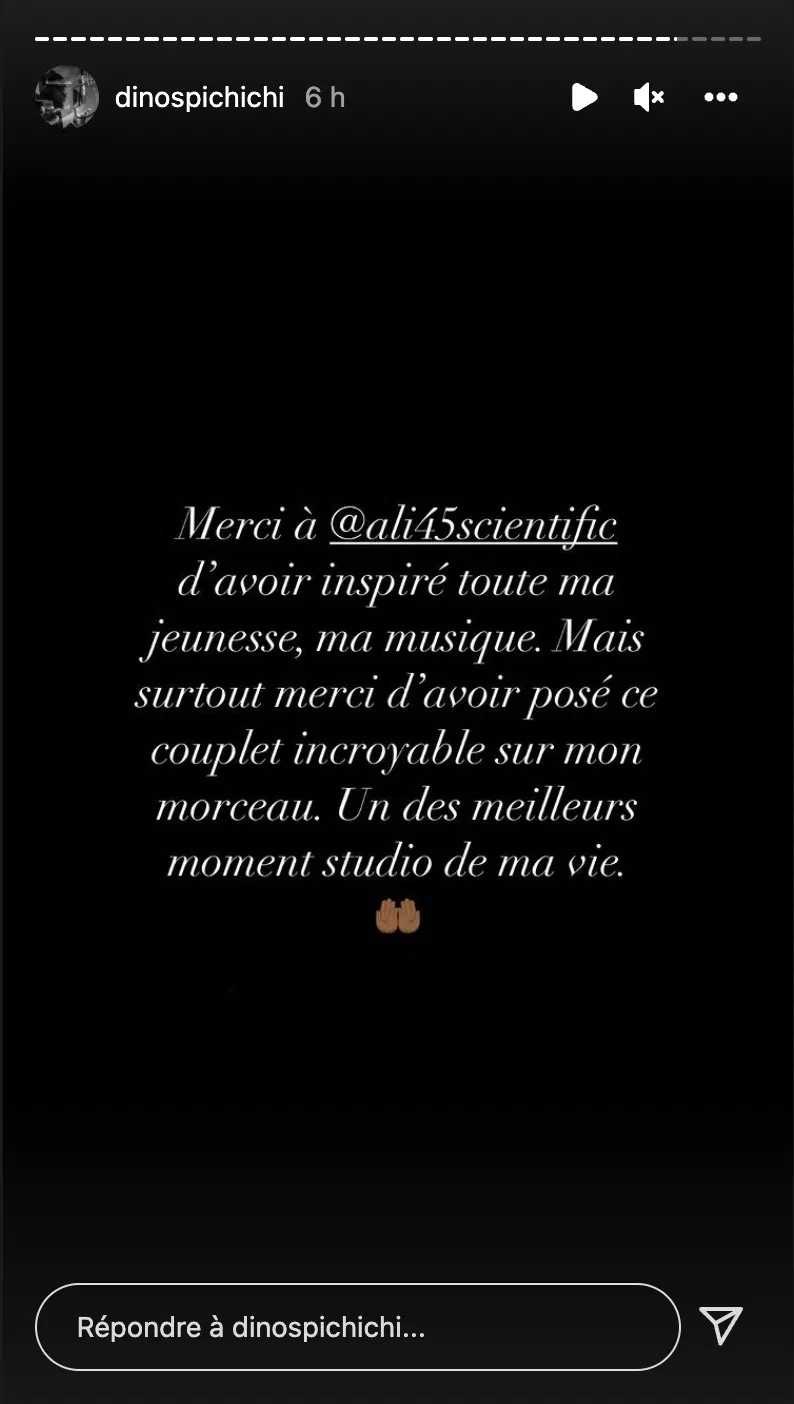Viewport: 794px width, 1404px height.
Task: Share the story via paper plane icon
Action: (720, 1326)
